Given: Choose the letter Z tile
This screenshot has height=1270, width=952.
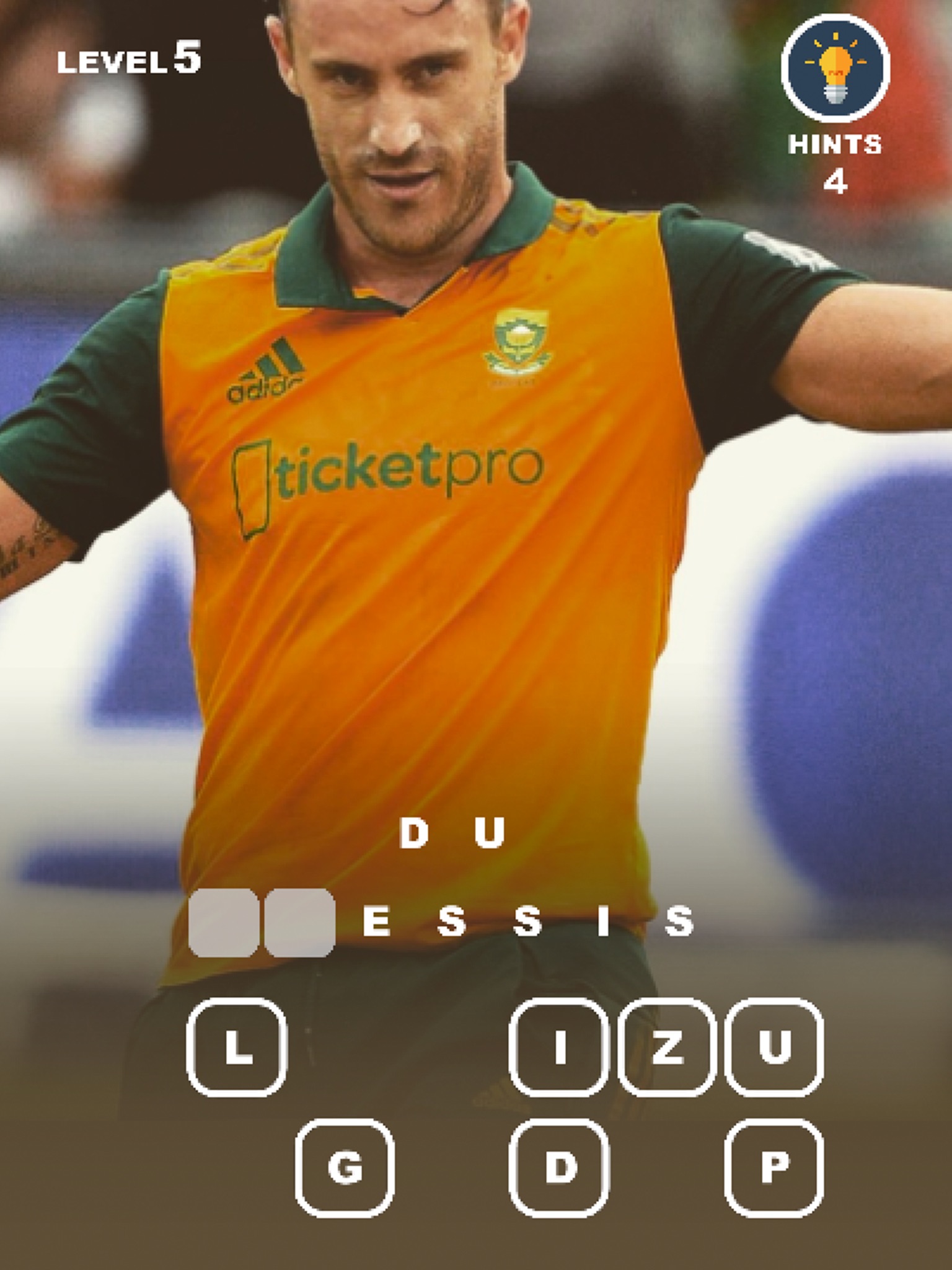Looking at the screenshot, I should [668, 1047].
